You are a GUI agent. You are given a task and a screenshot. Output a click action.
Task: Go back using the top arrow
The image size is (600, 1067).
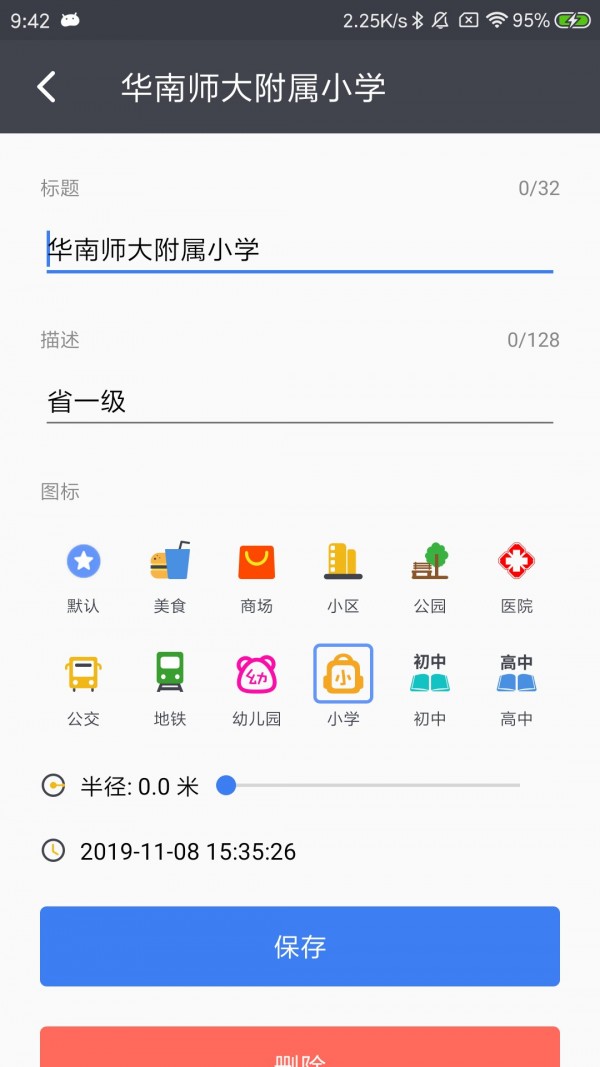pos(47,87)
